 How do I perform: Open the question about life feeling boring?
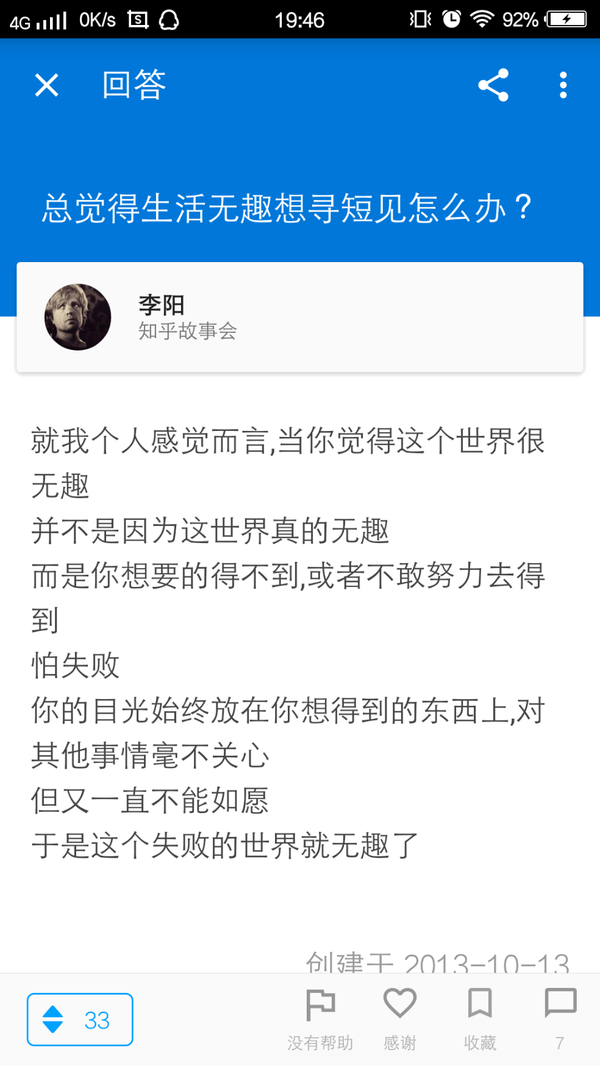coord(288,208)
